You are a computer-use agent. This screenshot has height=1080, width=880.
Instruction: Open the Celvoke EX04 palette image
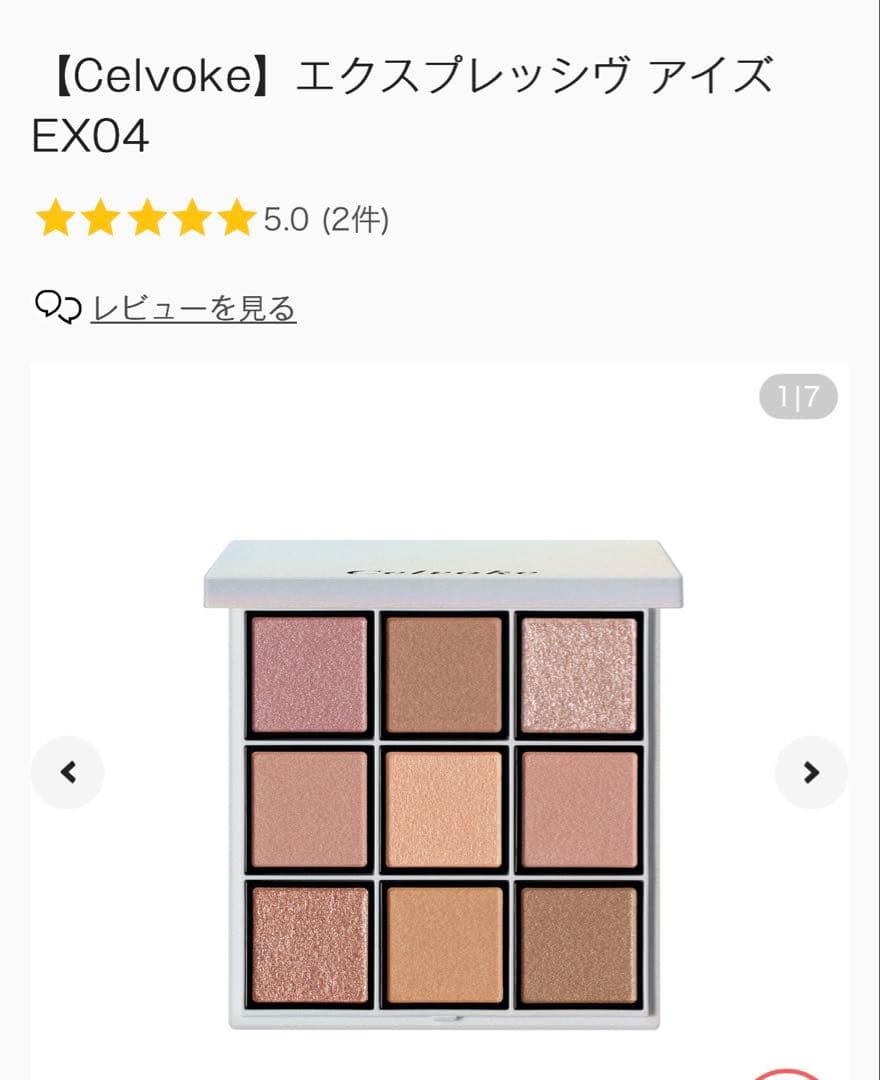coord(443,785)
